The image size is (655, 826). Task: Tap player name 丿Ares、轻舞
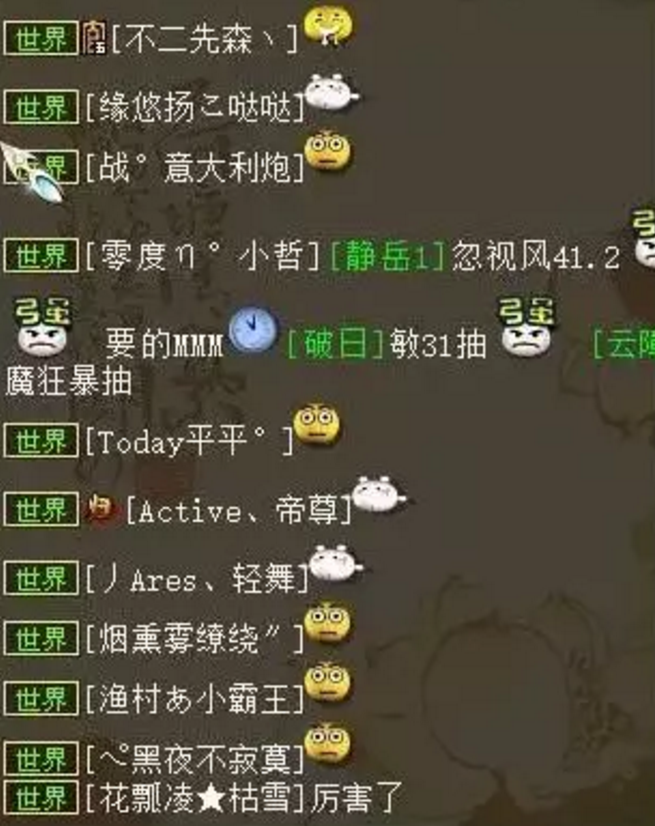[197, 579]
